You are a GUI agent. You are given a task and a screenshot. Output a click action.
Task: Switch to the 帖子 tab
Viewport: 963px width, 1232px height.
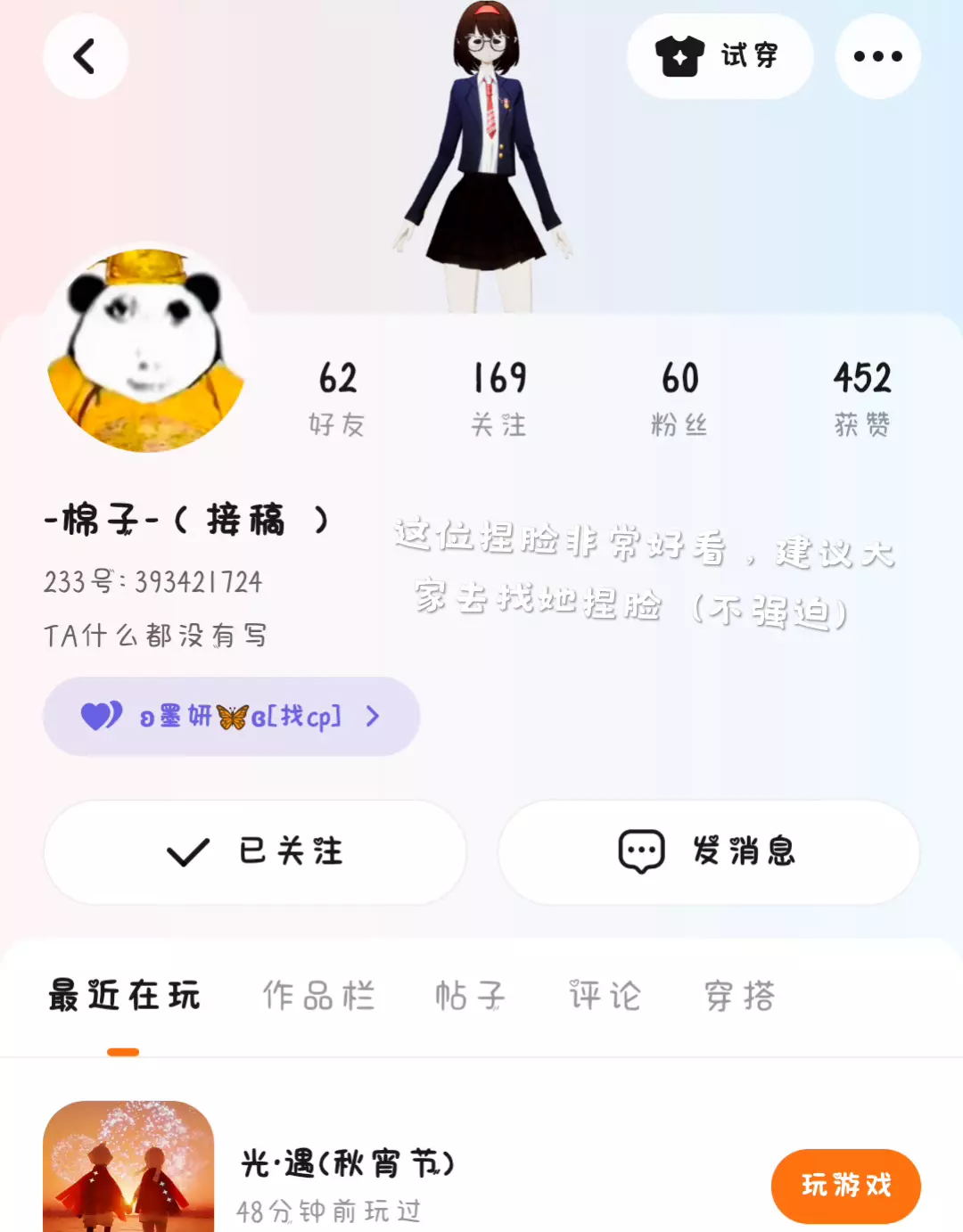pos(470,996)
